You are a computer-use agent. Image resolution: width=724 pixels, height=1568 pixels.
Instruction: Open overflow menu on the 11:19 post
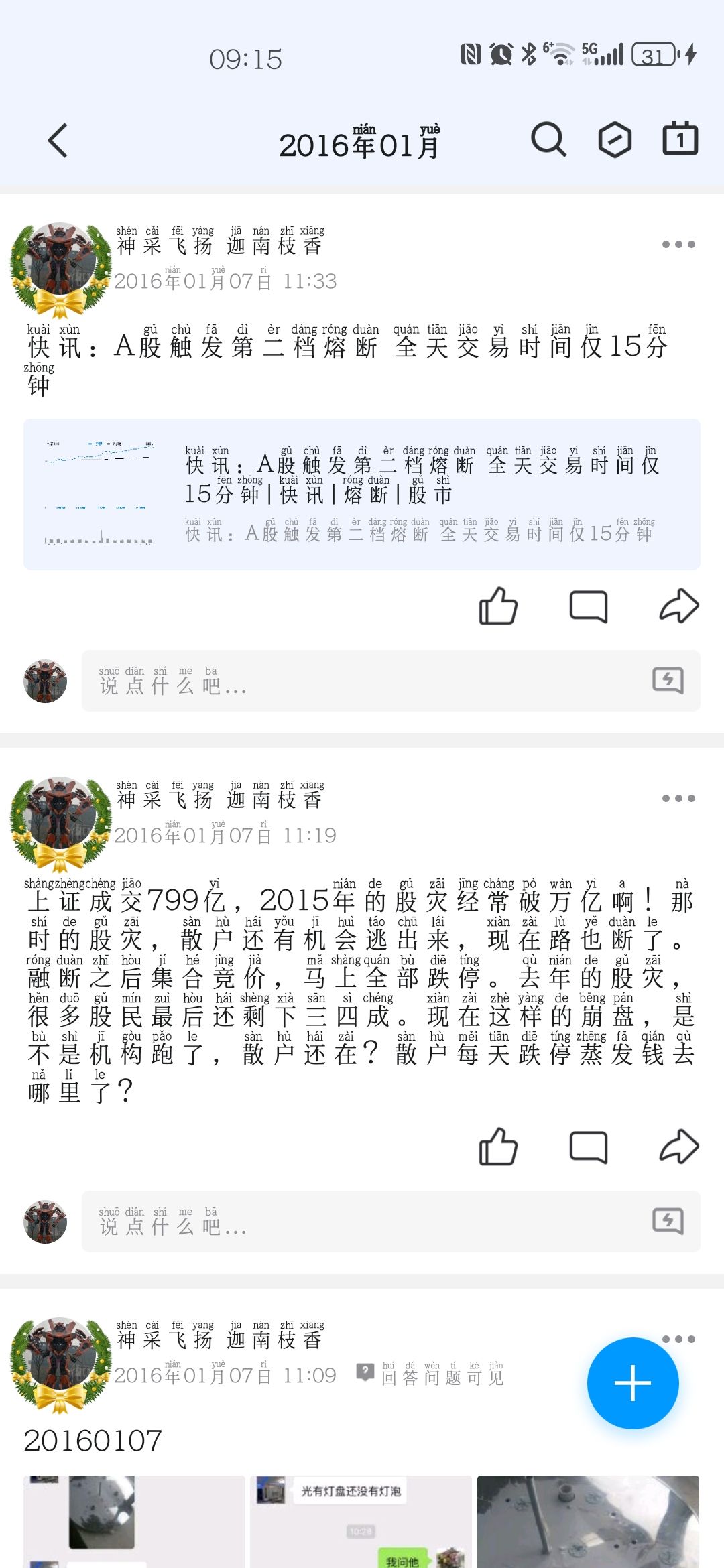[x=678, y=799]
